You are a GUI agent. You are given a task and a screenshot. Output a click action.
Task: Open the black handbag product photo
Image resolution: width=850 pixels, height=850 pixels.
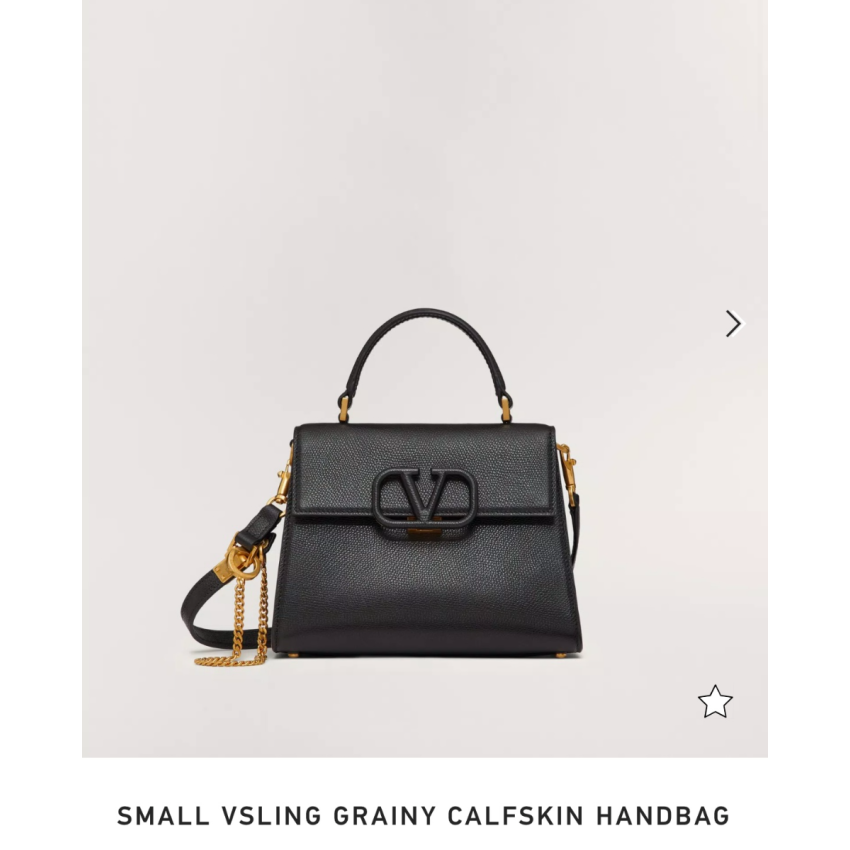click(x=425, y=520)
